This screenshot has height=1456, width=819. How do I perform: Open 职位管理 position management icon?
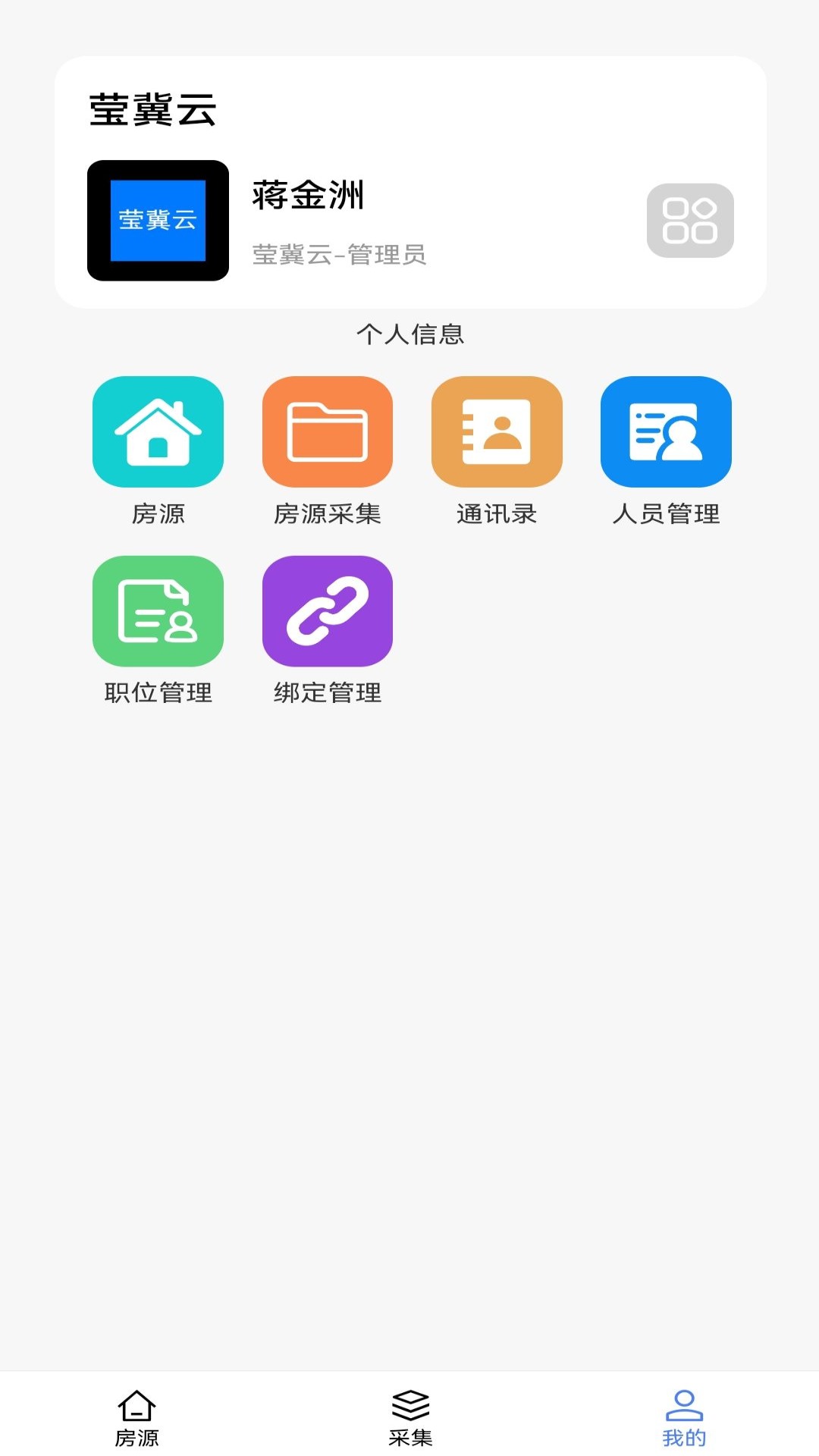[158, 610]
